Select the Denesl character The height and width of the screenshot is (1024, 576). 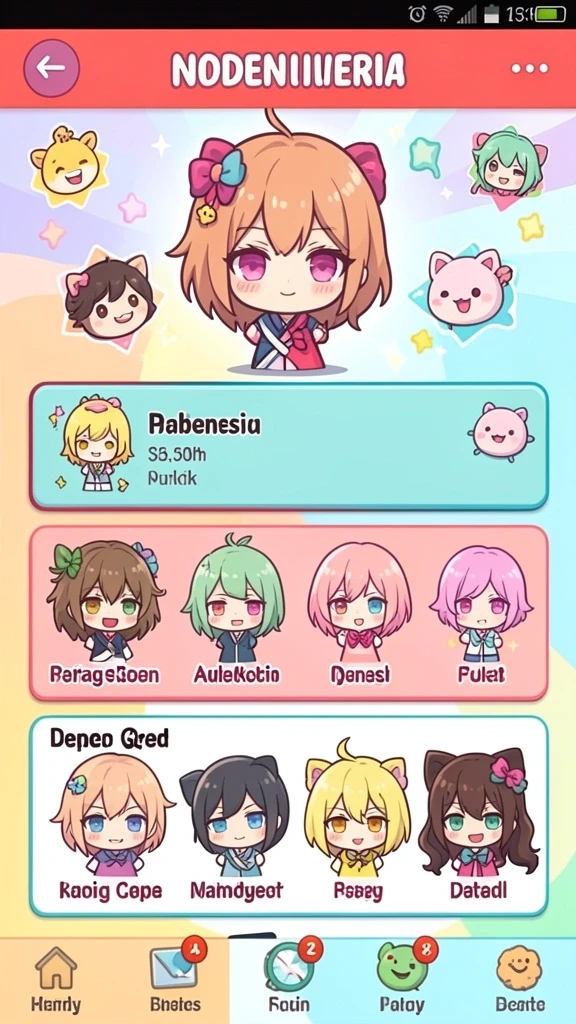coord(360,612)
